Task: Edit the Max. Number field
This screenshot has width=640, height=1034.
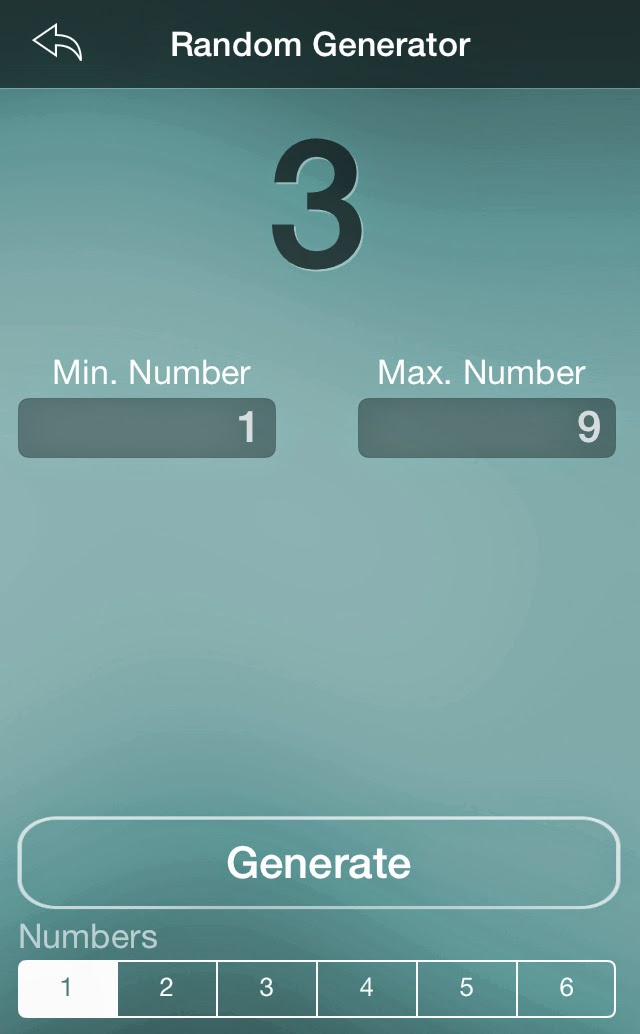Action: 487,428
